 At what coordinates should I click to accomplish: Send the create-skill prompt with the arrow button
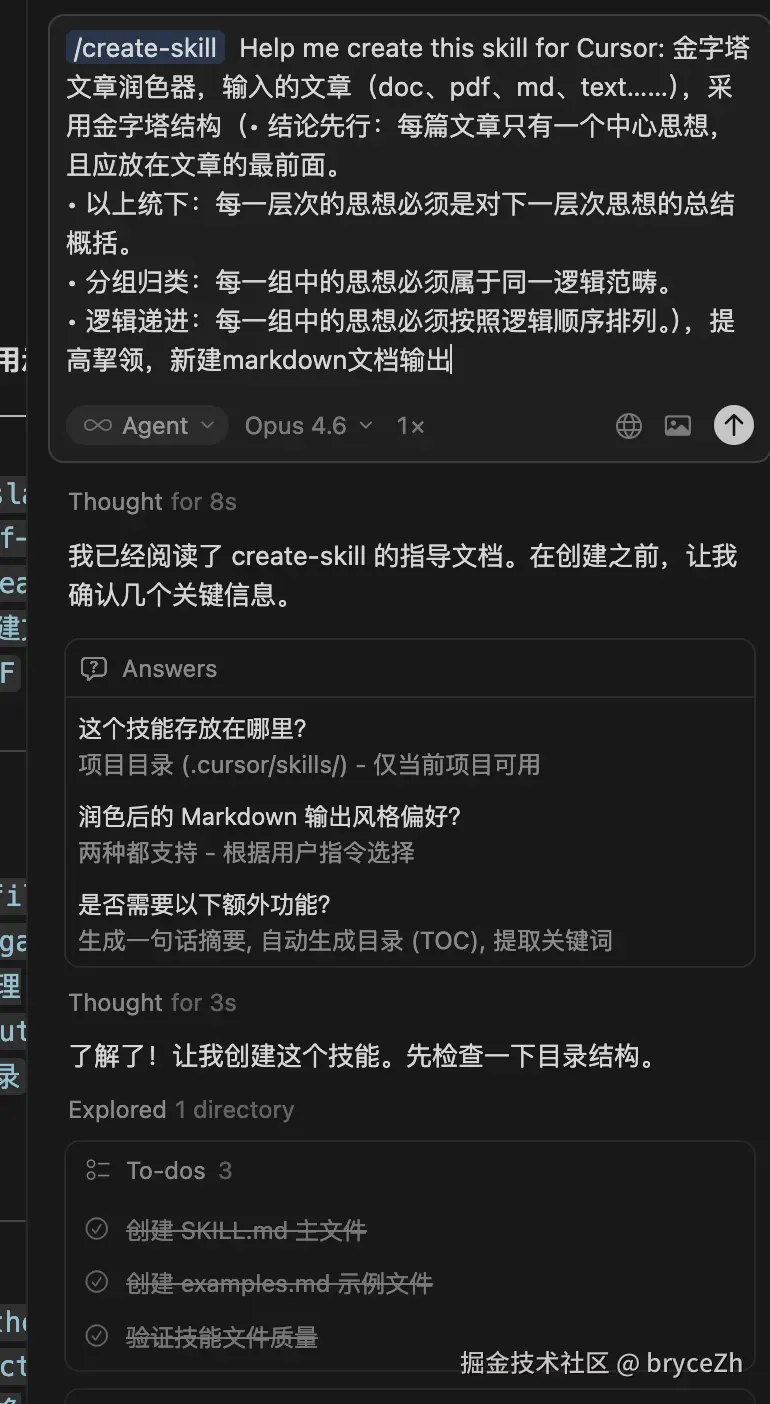(x=733, y=425)
